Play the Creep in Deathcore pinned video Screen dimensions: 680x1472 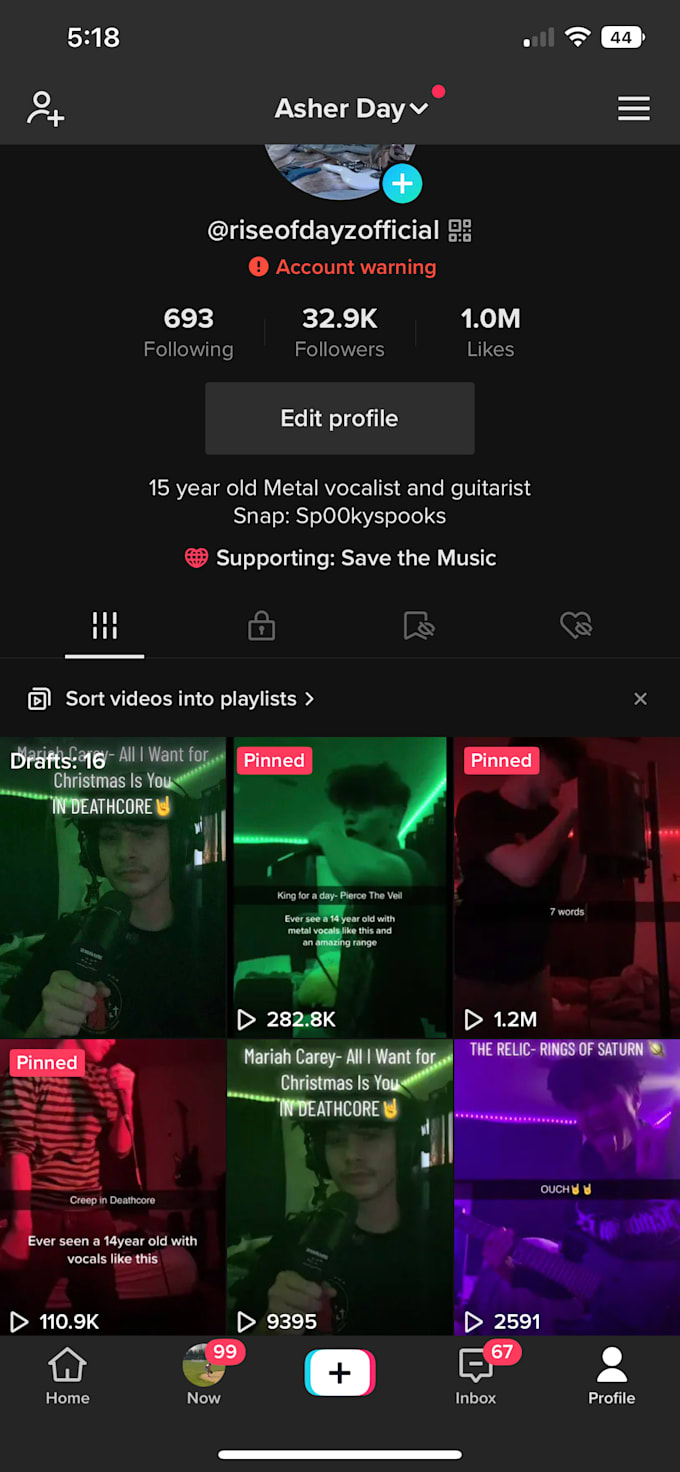[x=112, y=1187]
